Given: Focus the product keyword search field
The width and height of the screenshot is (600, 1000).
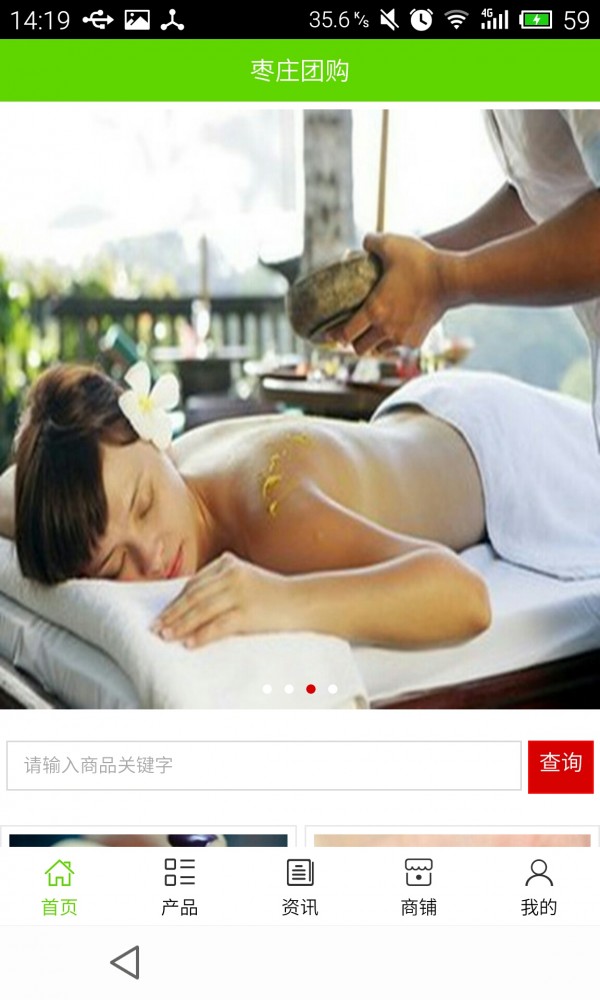Looking at the screenshot, I should click(264, 766).
